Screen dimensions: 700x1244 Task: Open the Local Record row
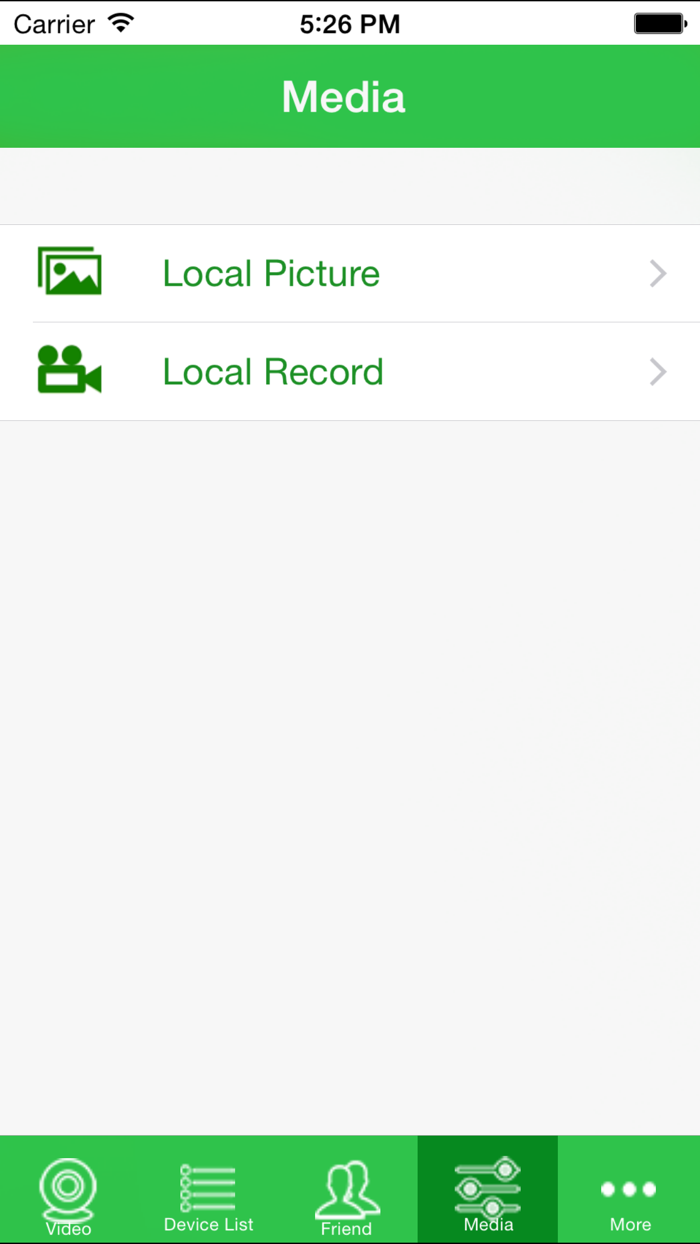tap(350, 372)
